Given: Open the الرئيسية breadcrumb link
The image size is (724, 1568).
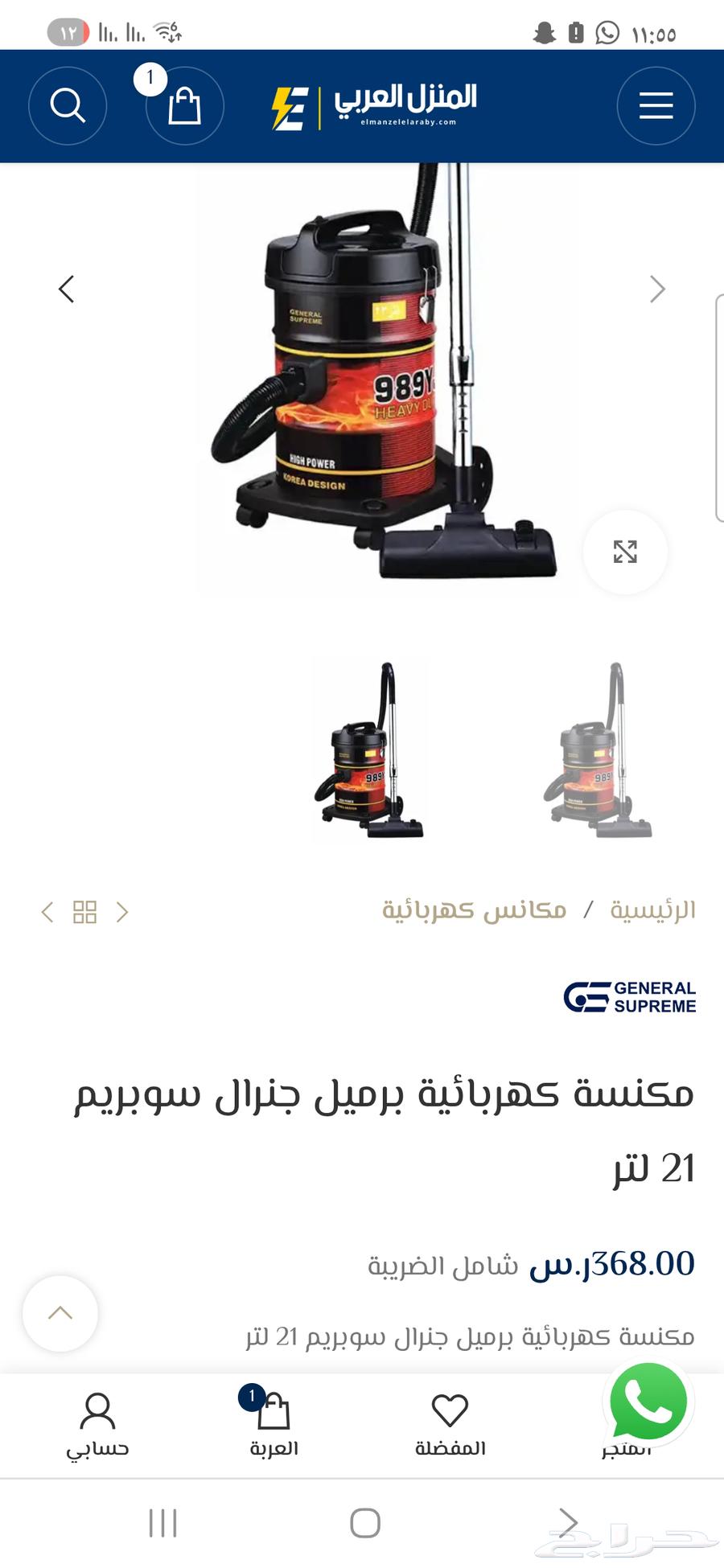Looking at the screenshot, I should click(652, 909).
